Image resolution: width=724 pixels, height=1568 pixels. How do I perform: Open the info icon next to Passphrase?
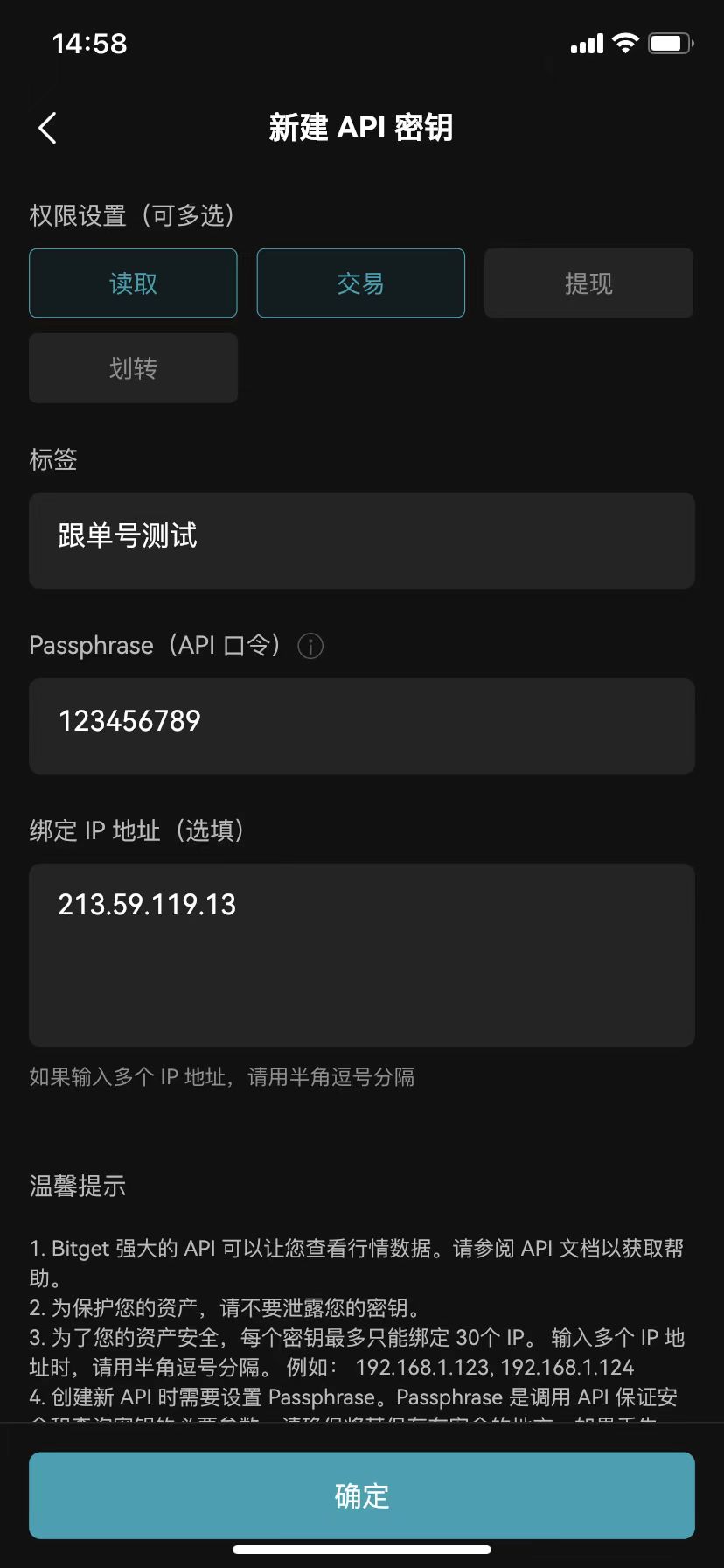click(x=310, y=646)
